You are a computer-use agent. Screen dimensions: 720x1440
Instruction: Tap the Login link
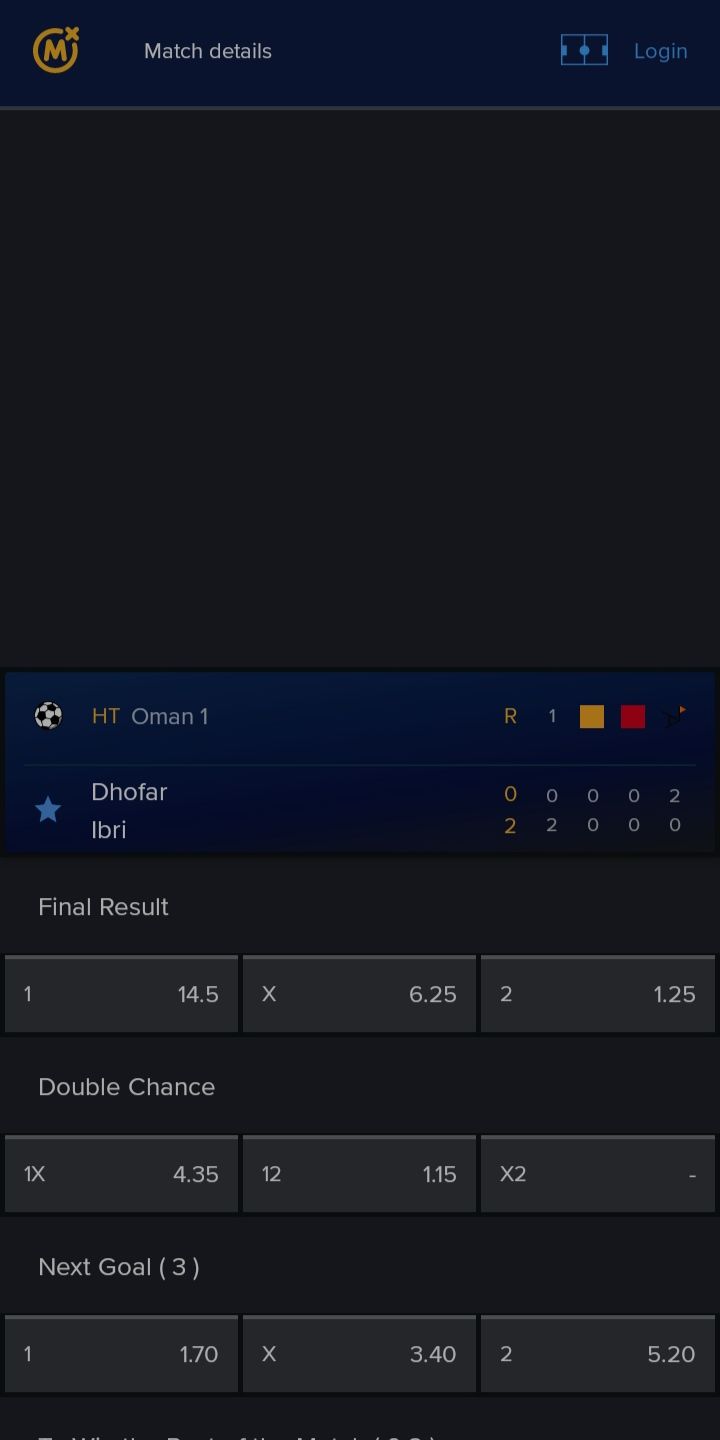pyautogui.click(x=660, y=51)
